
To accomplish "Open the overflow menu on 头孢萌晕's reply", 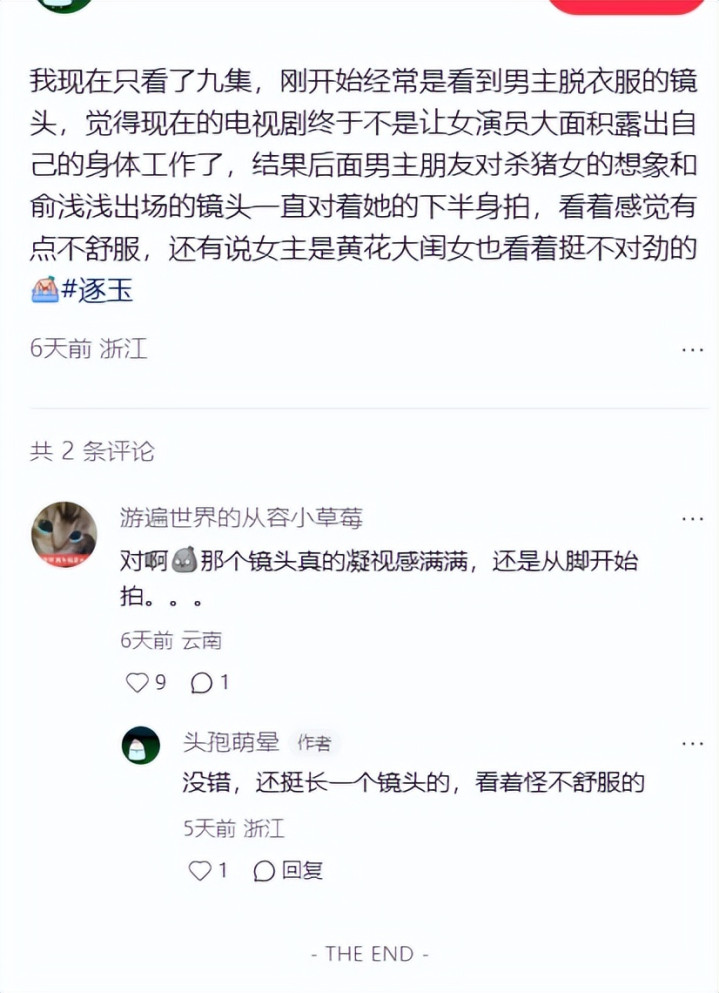I will 692,744.
